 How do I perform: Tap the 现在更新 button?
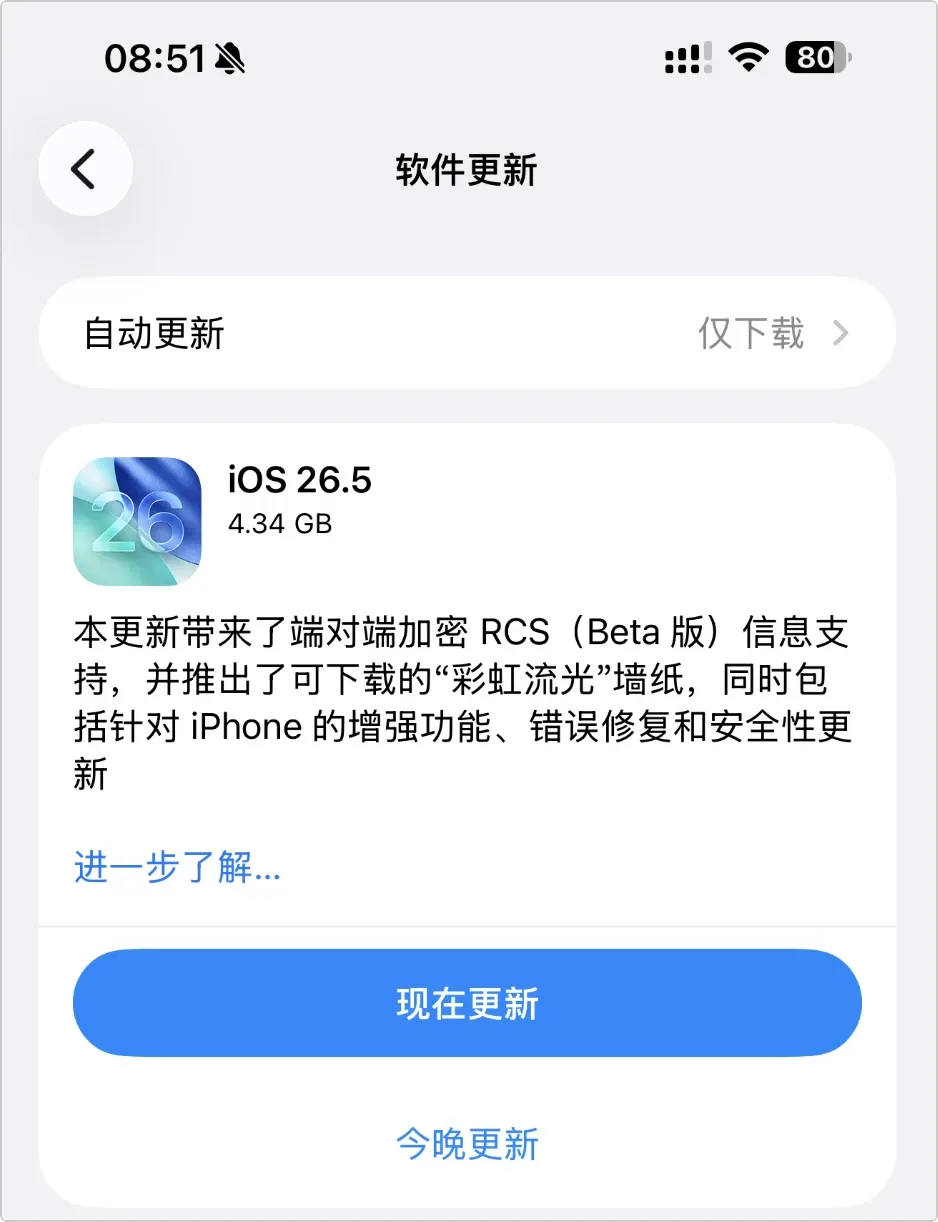(467, 1003)
